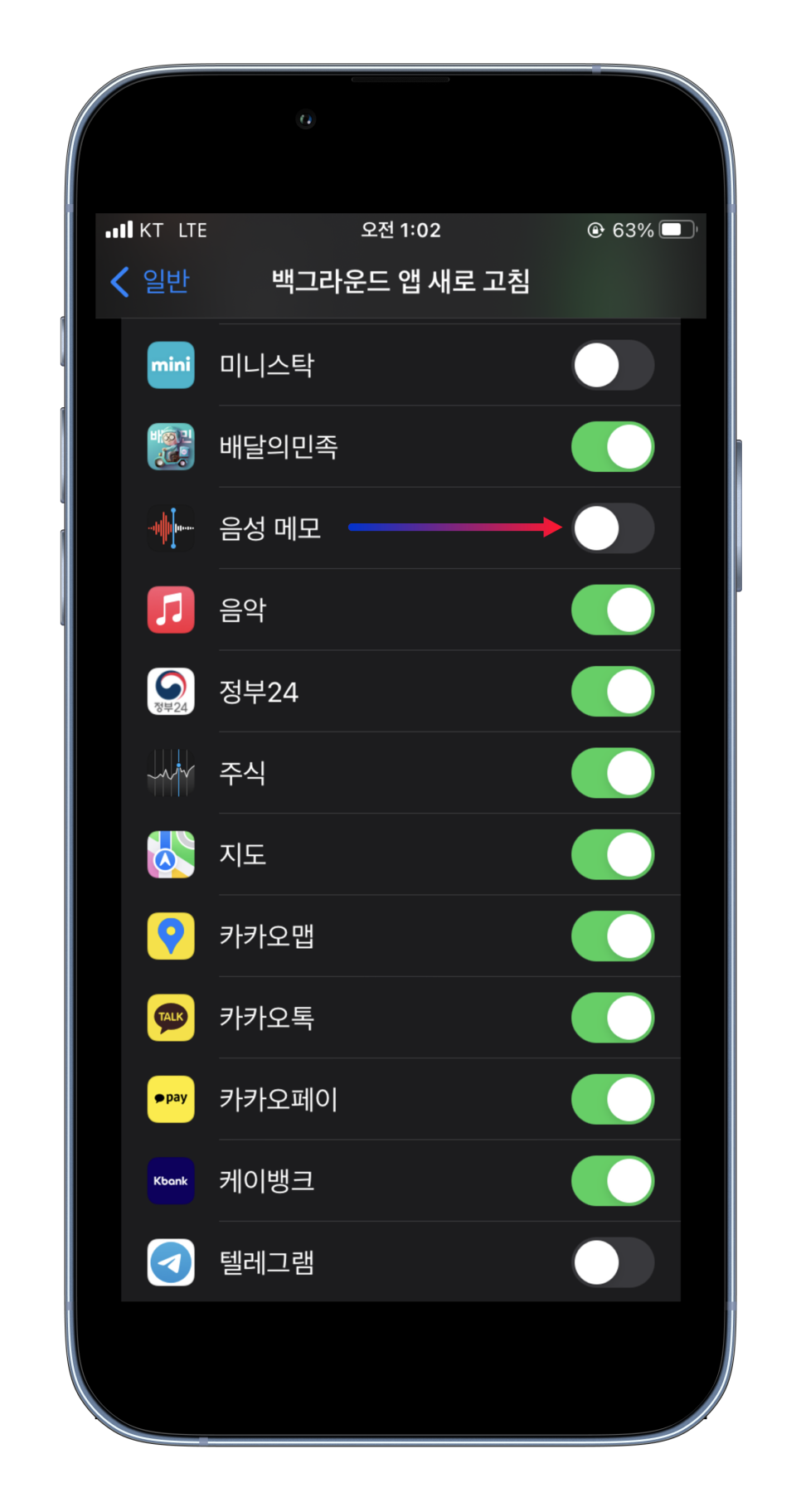Image resolution: width=801 pixels, height=1512 pixels.
Task: Enable background refresh for 텔레그램
Action: point(612,1262)
